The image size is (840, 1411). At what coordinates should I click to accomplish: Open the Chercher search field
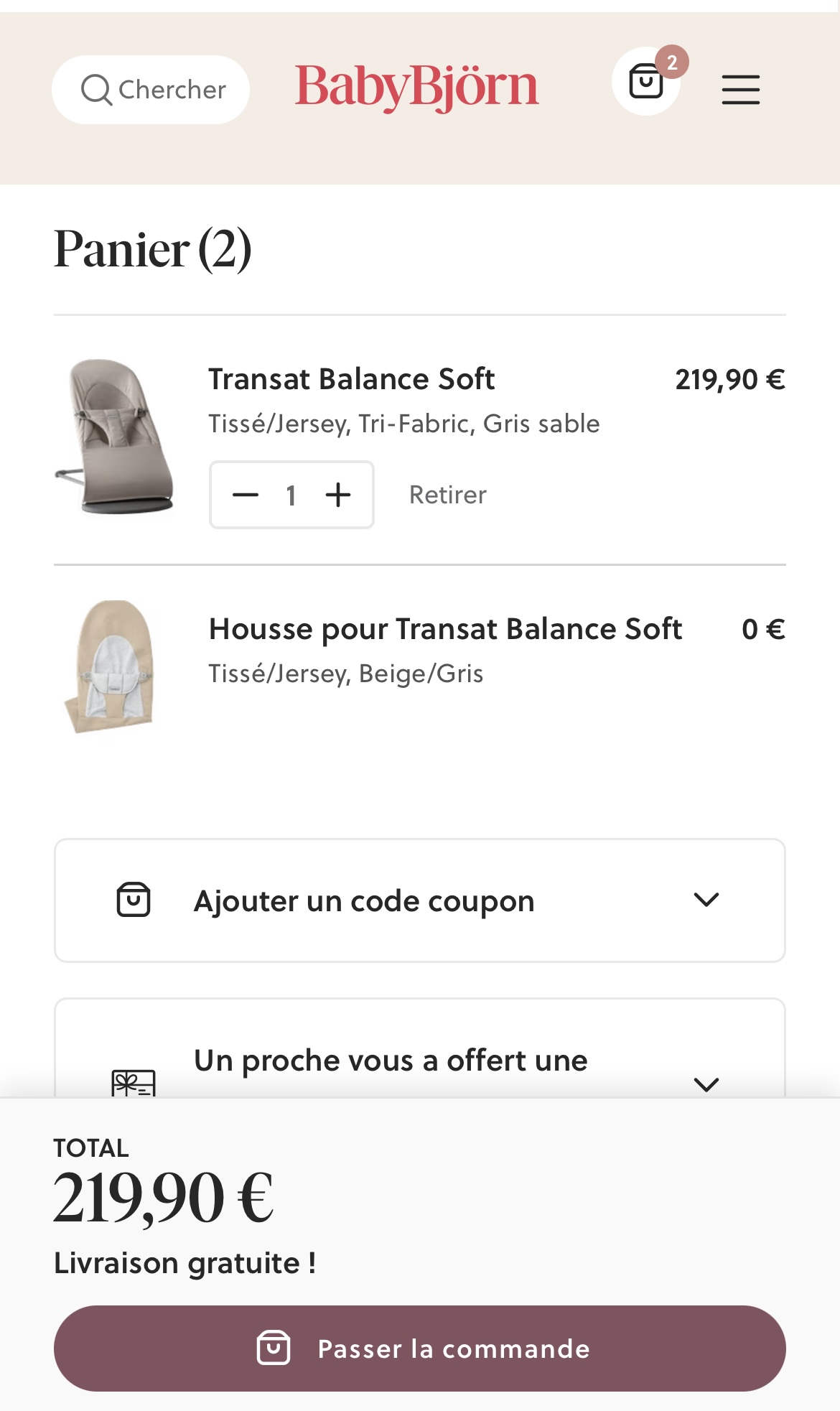click(x=151, y=90)
